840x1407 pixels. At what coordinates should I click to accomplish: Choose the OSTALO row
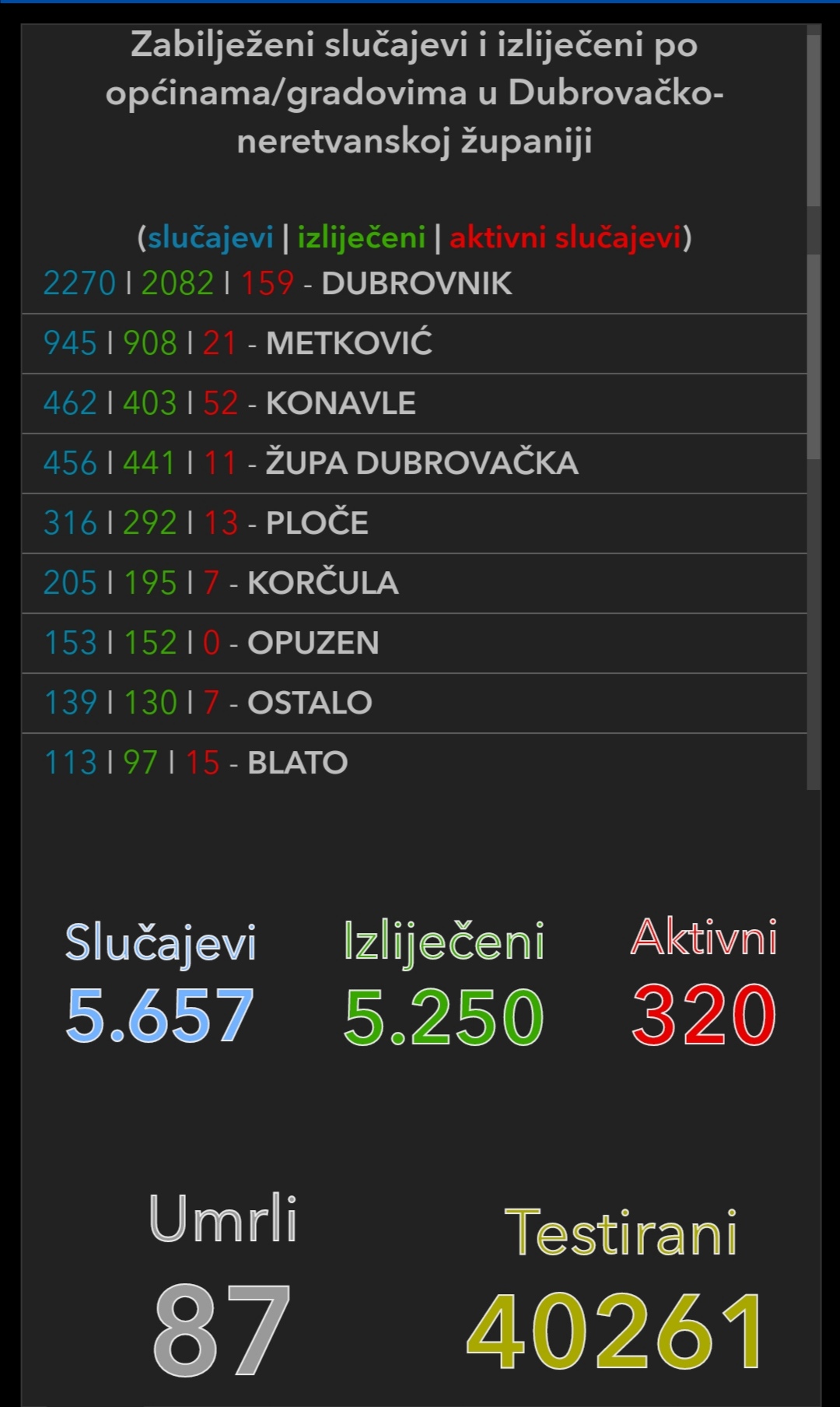click(414, 703)
